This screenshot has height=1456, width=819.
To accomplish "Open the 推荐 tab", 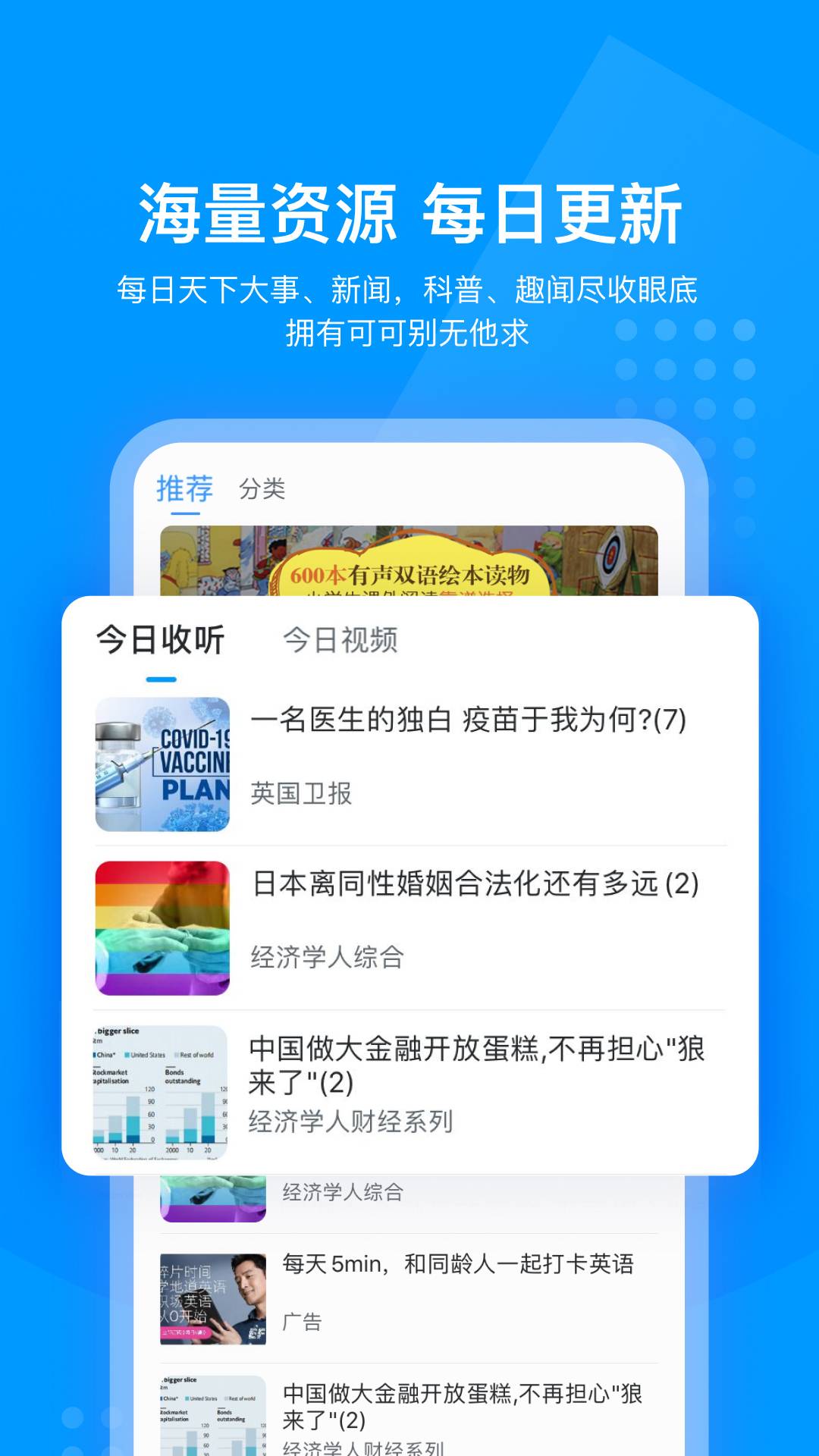I will (184, 489).
